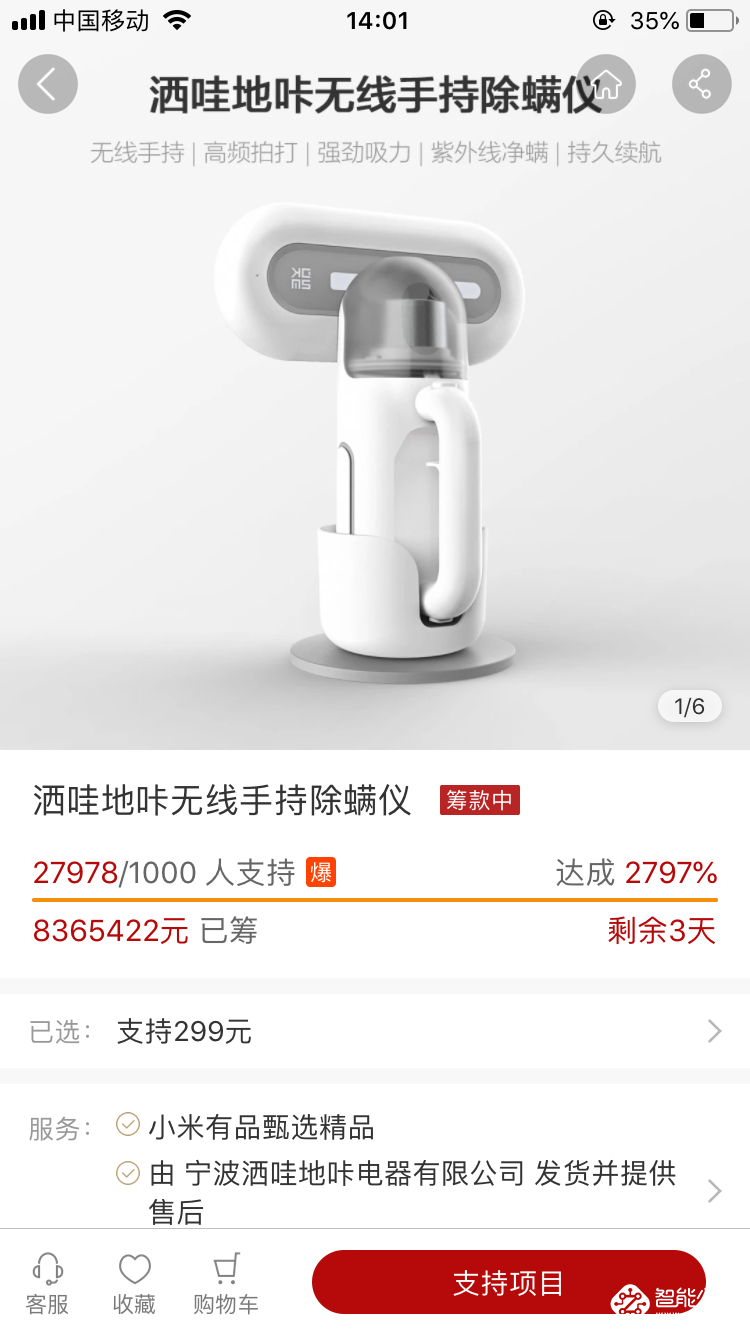
Task: Open the home icon in the top bar
Action: point(607,84)
